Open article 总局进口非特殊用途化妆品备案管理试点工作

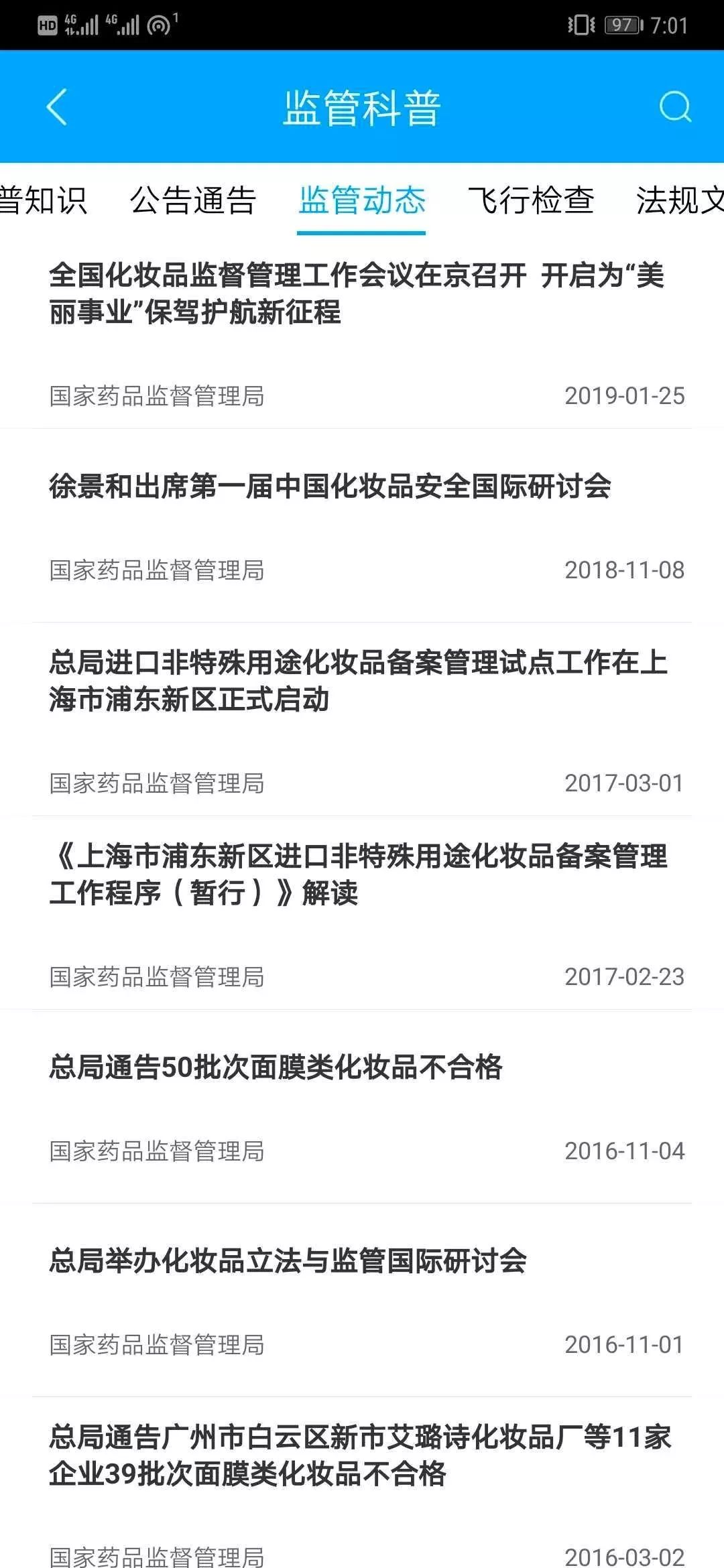pyautogui.click(x=358, y=681)
